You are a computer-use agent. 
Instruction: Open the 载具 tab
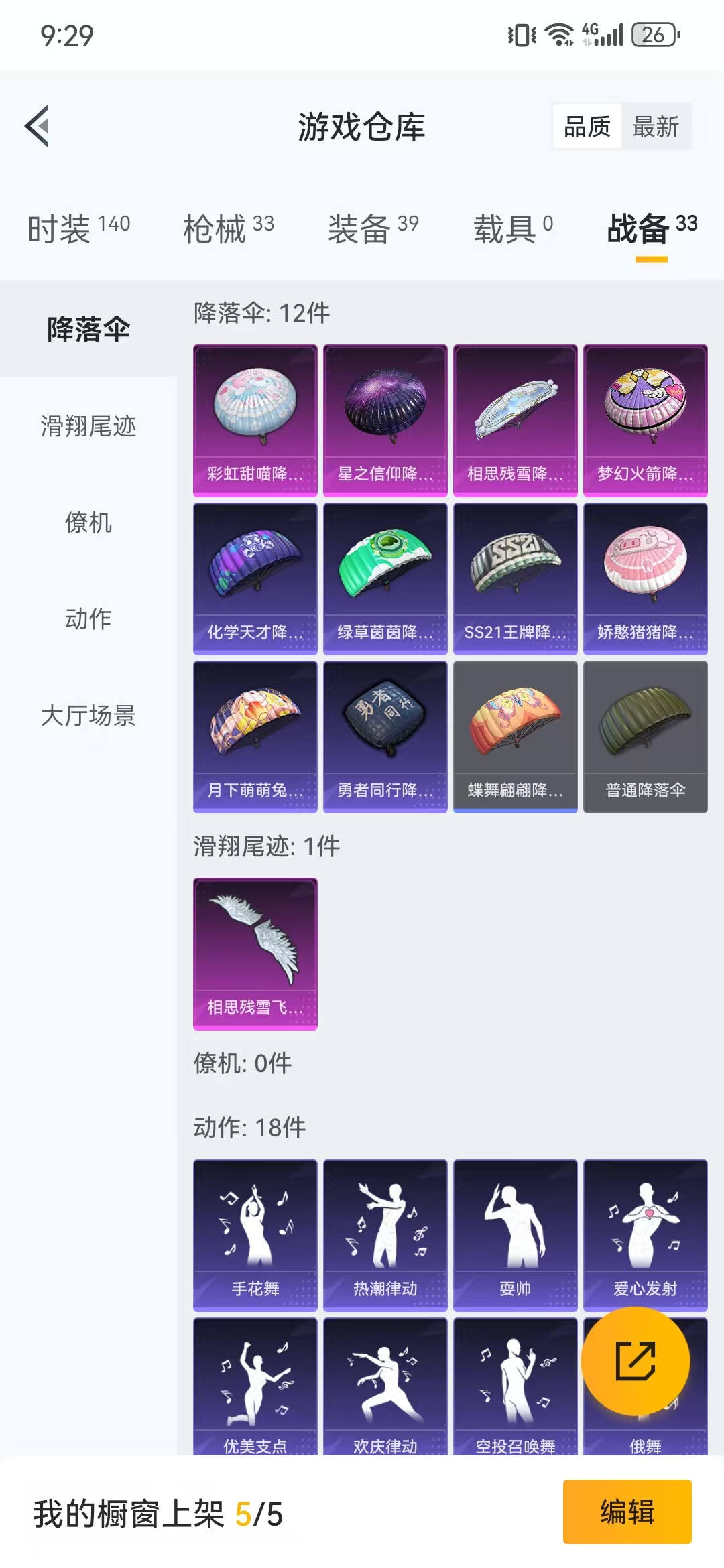(x=514, y=228)
